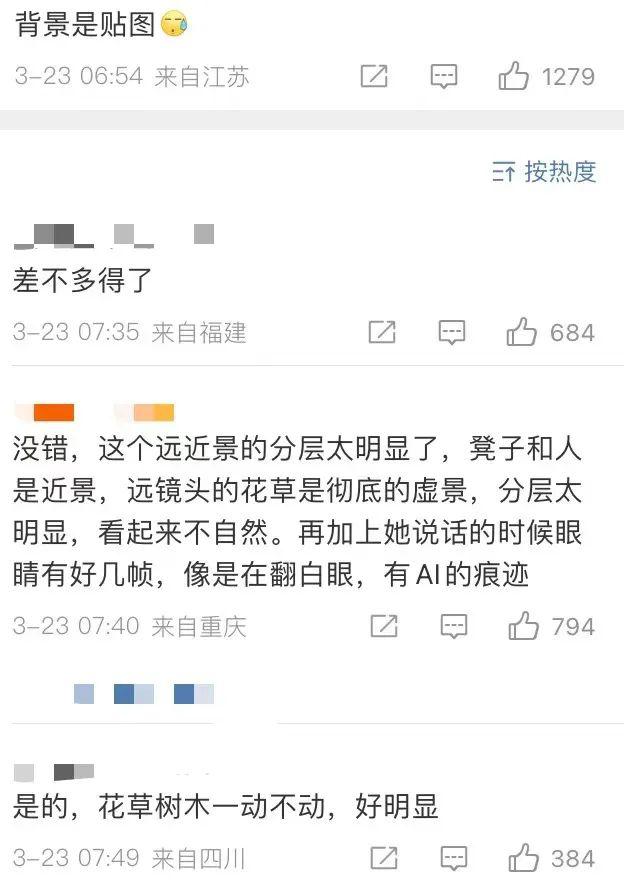Repost the 花草树木一动不动 comment
The width and height of the screenshot is (624, 890).
tap(383, 858)
